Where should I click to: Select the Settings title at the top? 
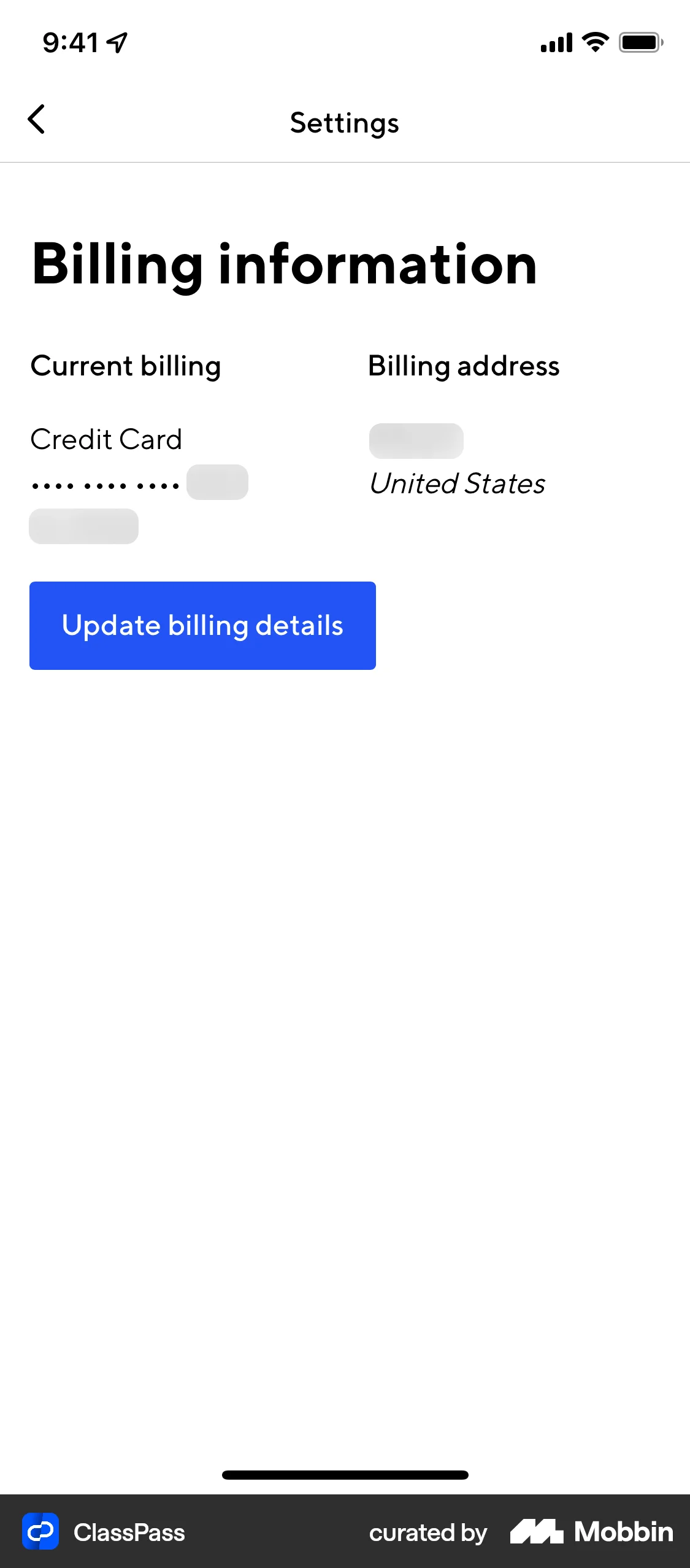point(344,122)
